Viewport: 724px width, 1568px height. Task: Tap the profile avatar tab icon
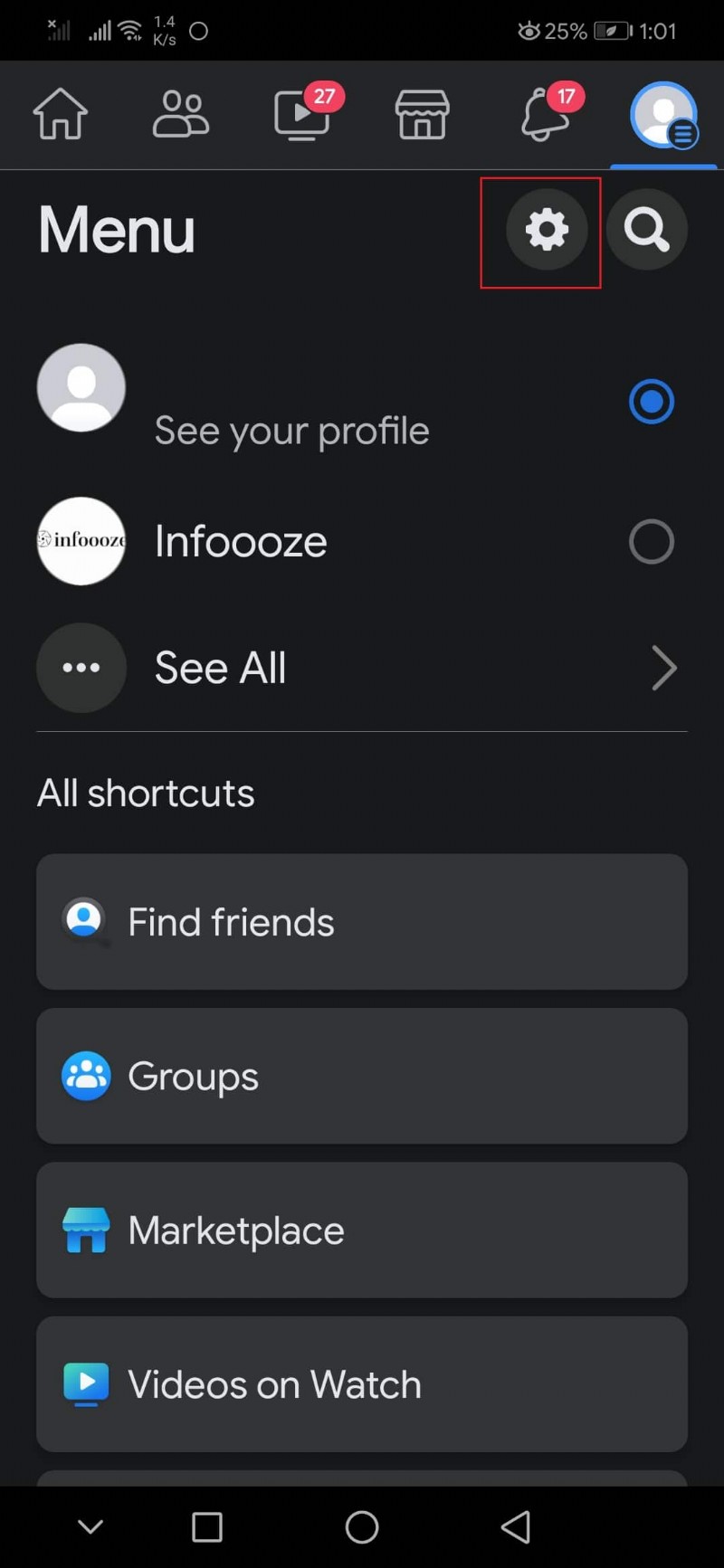coord(663,115)
